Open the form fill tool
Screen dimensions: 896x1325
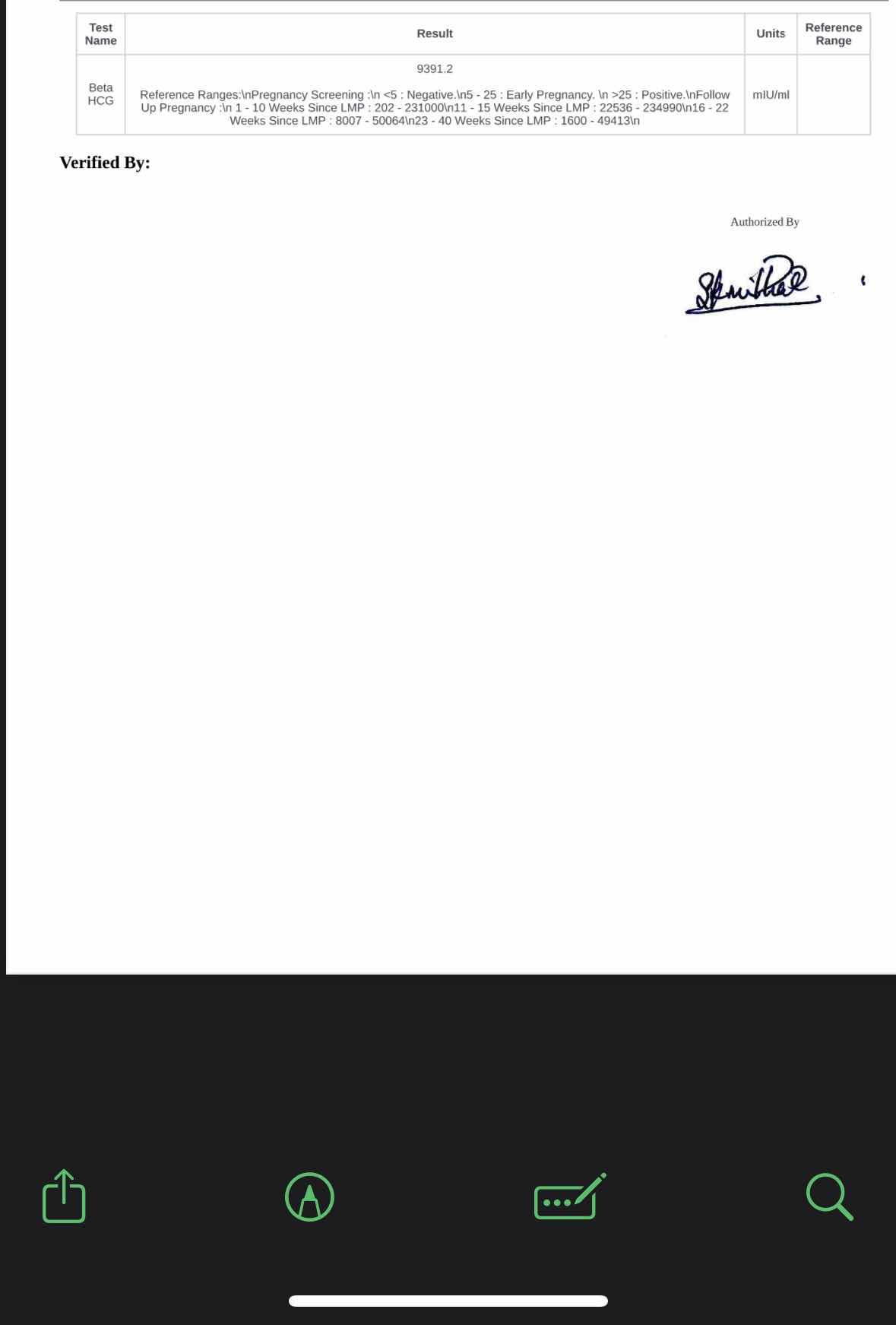point(569,1197)
